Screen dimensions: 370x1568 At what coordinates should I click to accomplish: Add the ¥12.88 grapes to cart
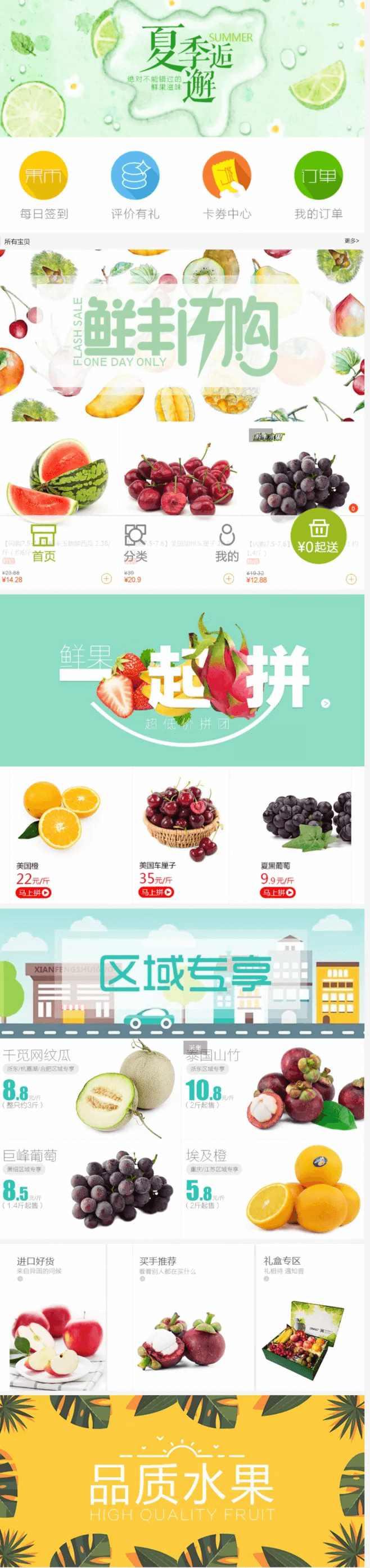[351, 579]
